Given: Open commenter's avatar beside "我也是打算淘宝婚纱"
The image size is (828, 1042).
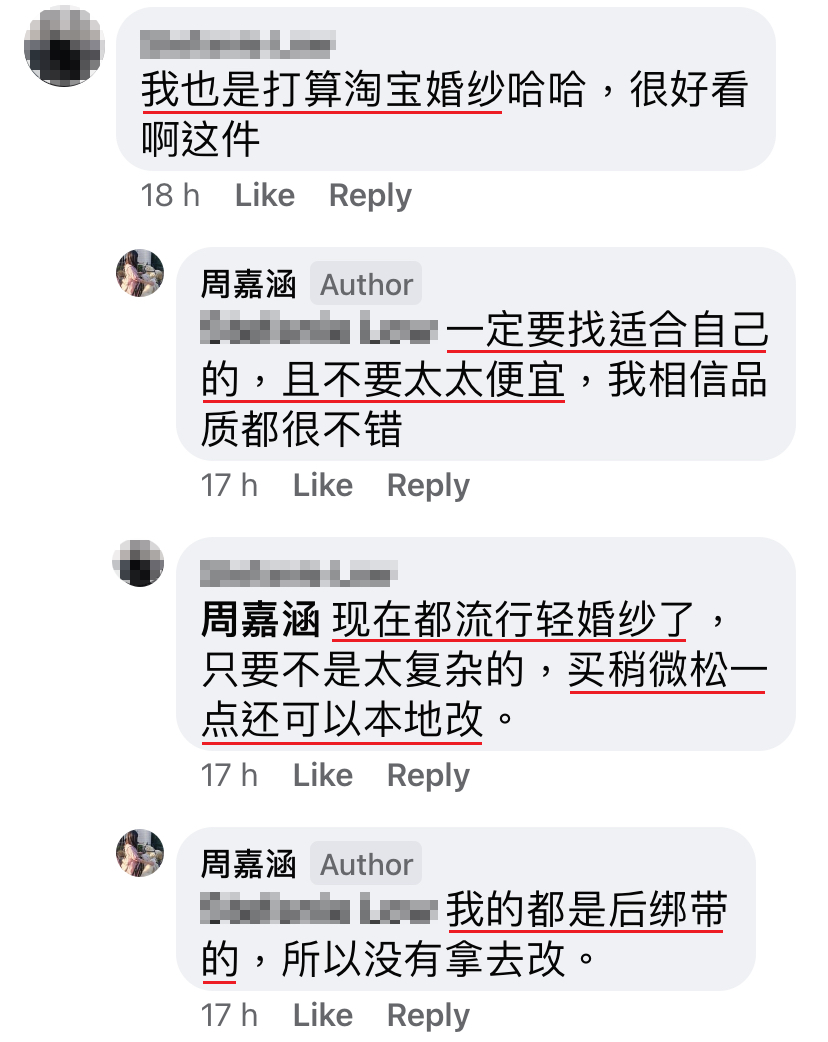Looking at the screenshot, I should click(64, 47).
